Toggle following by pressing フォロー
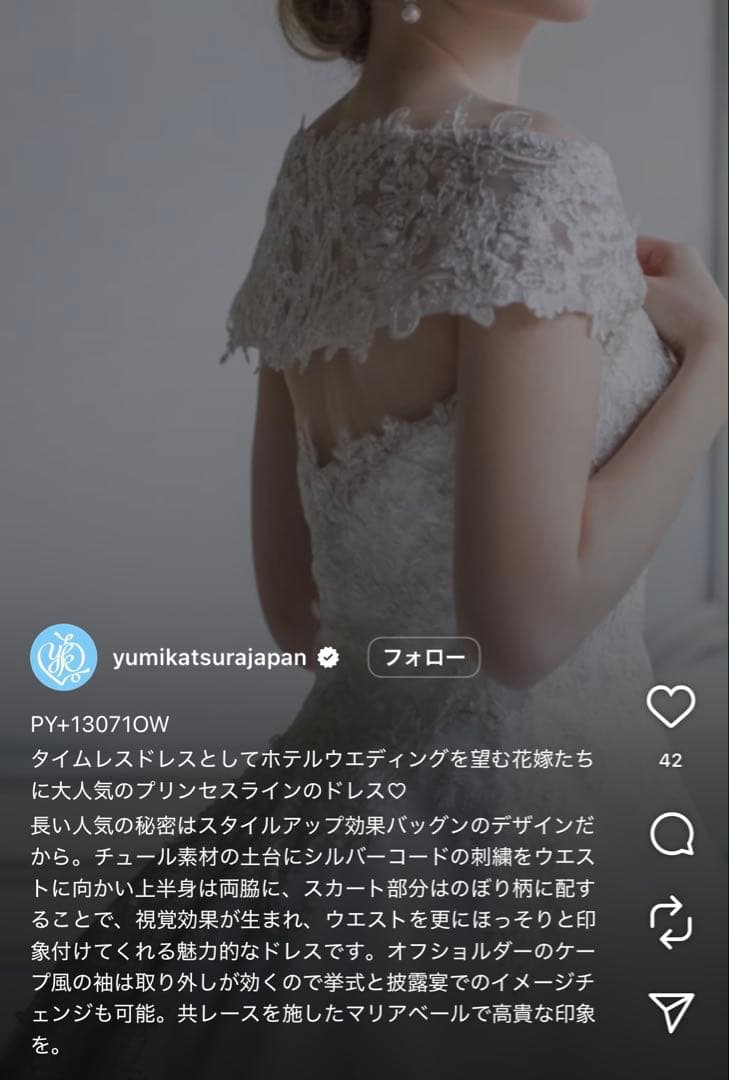The height and width of the screenshot is (1080, 729). tap(423, 656)
